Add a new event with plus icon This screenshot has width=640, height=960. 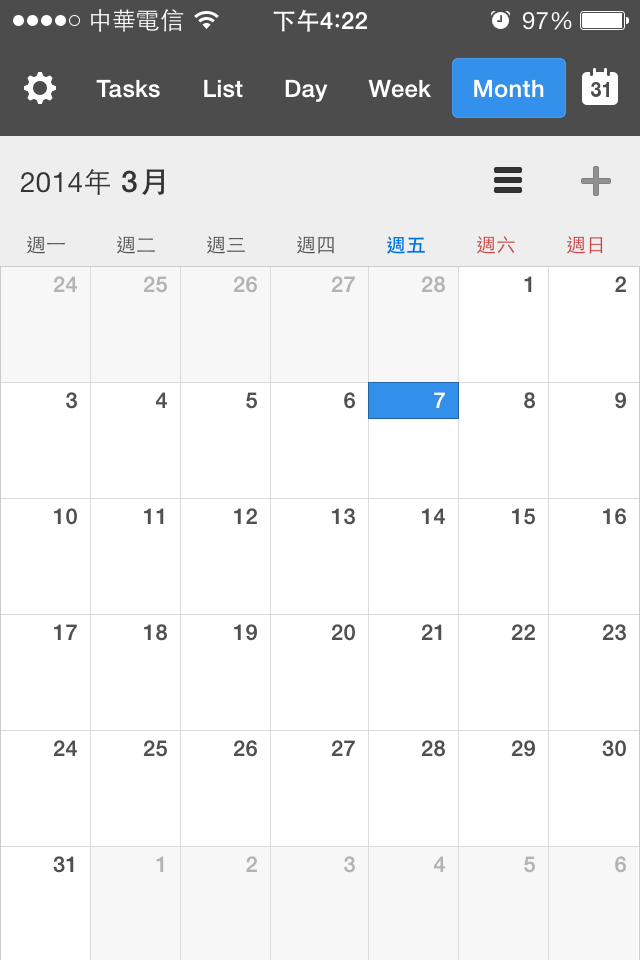[596, 181]
